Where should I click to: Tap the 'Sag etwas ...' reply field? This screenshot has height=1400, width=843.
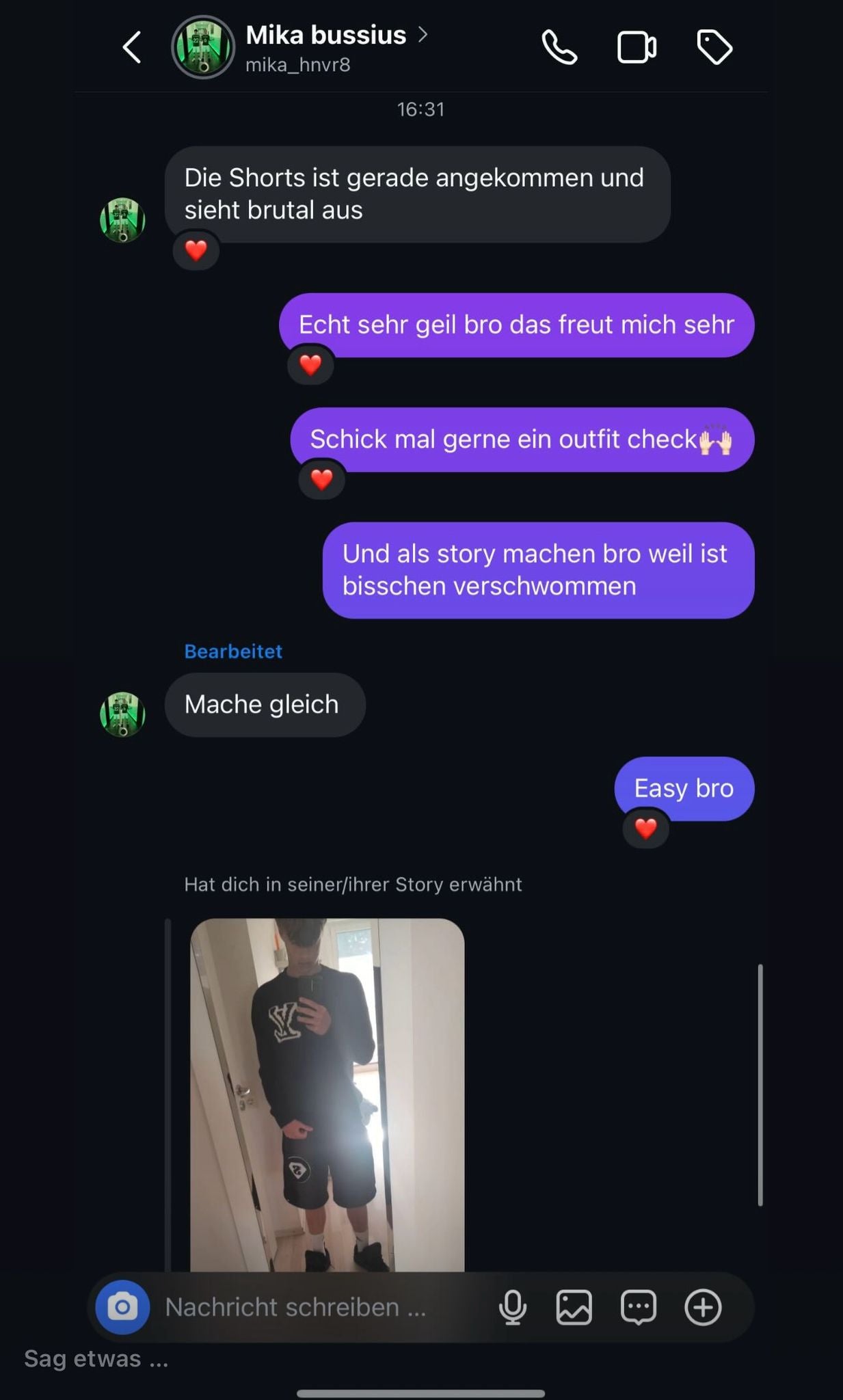96,1358
